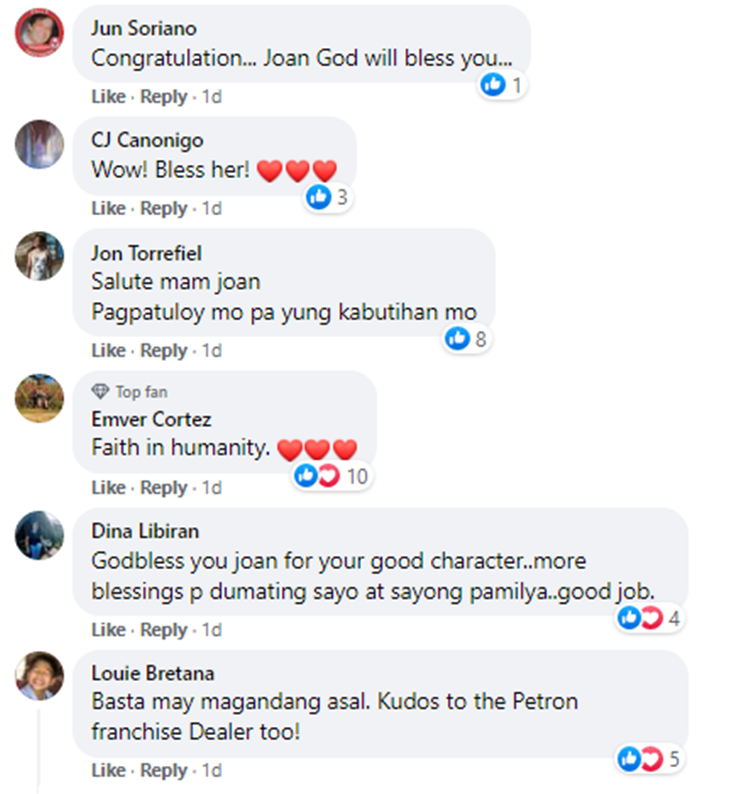750x794 pixels.
Task: View Dina Libiran's profile picture
Action: tap(39, 535)
